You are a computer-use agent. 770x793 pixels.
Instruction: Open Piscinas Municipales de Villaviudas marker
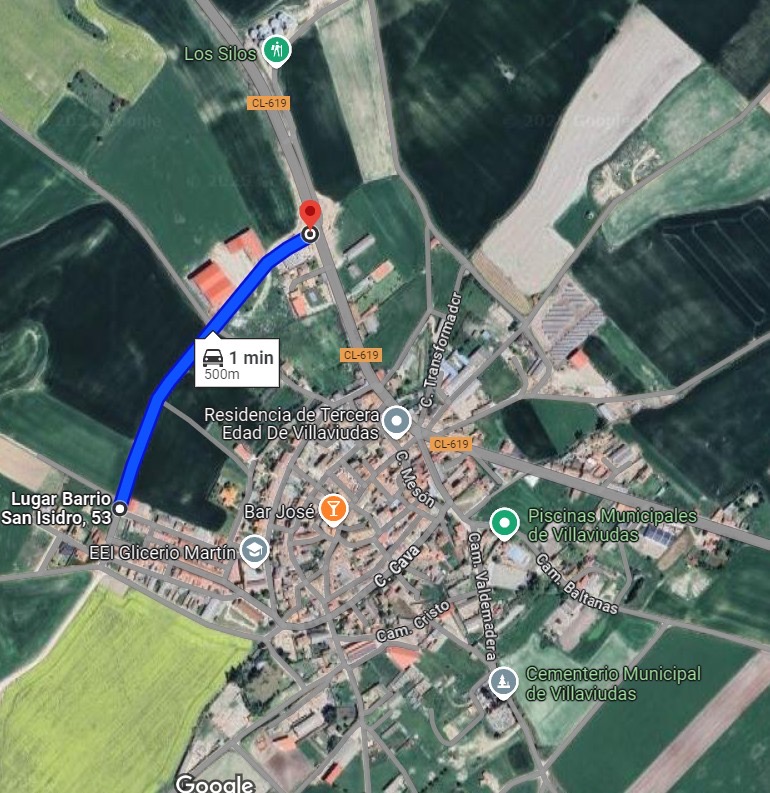point(505,522)
